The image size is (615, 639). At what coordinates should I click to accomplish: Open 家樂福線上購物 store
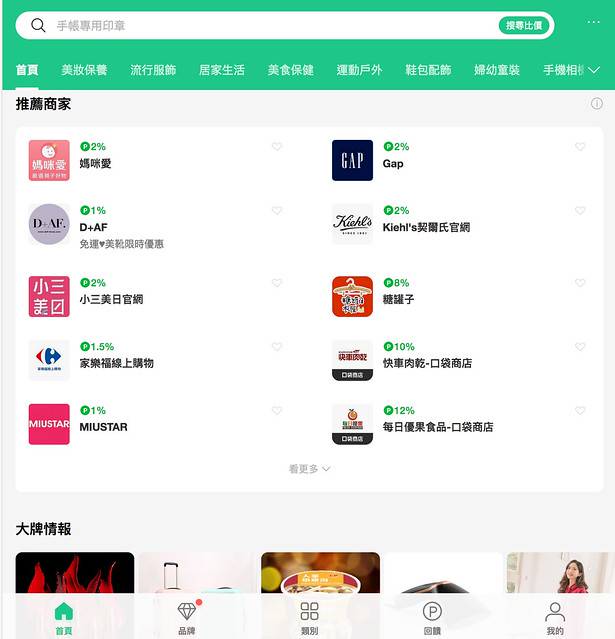116,363
